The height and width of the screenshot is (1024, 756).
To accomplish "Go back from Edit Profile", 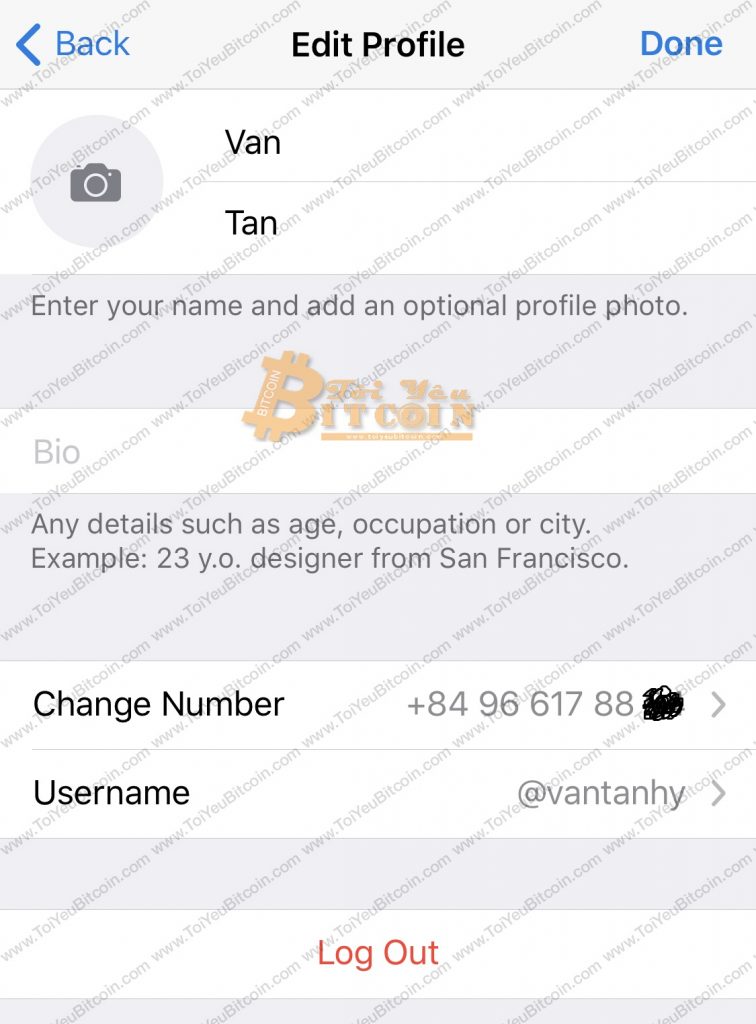I will click(x=73, y=44).
